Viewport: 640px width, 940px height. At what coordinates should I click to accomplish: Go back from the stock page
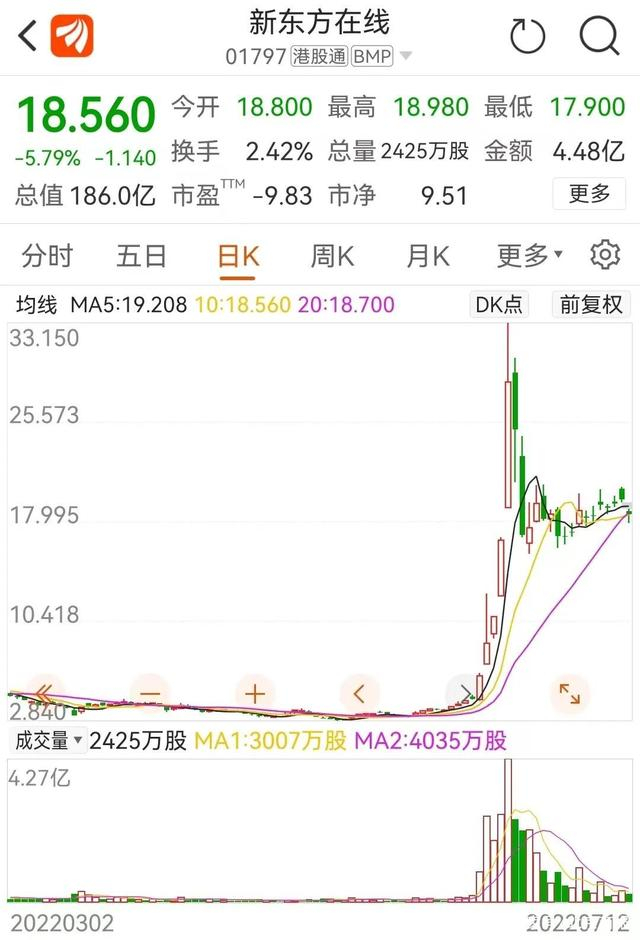tap(28, 36)
